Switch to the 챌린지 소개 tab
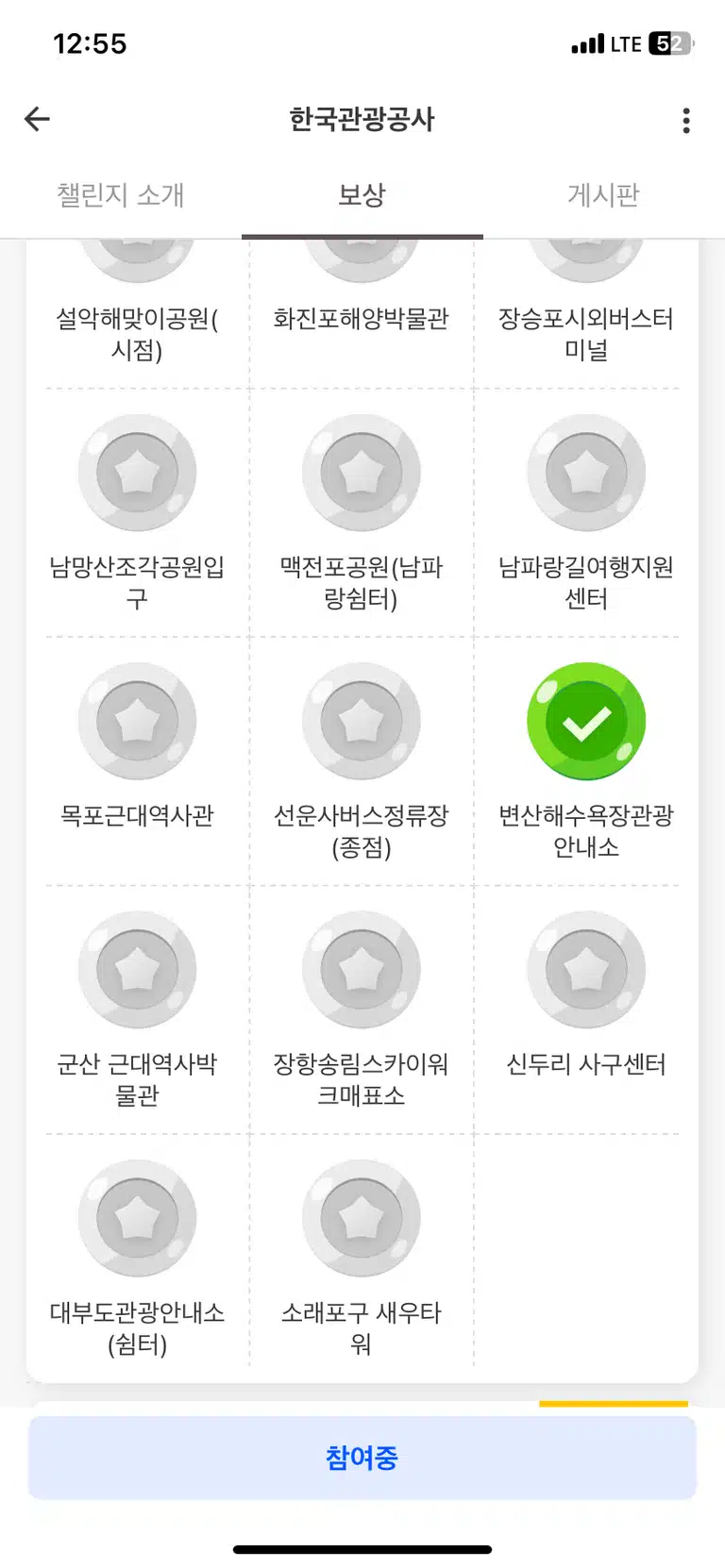725x1568 pixels. tap(121, 195)
